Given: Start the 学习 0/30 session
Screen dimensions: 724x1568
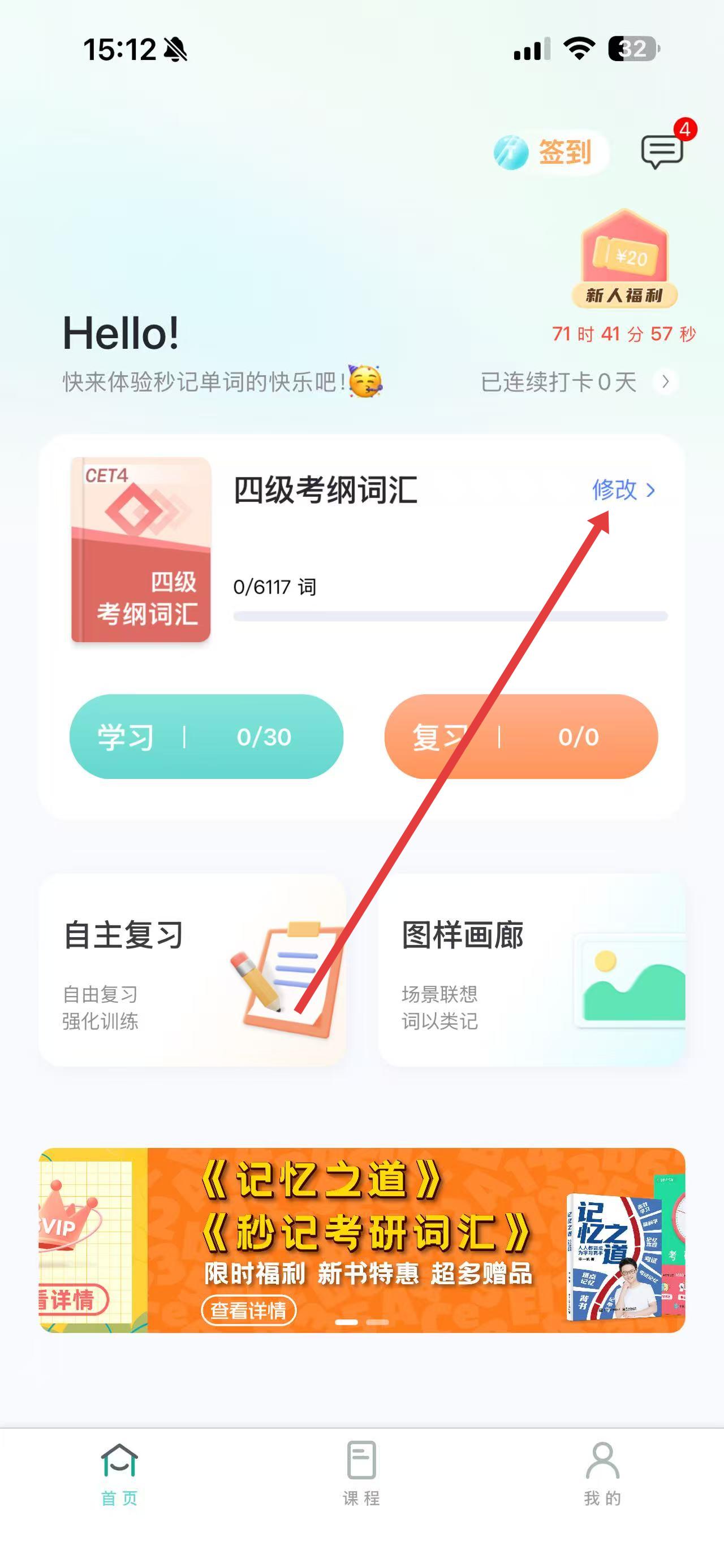Looking at the screenshot, I should point(206,737).
